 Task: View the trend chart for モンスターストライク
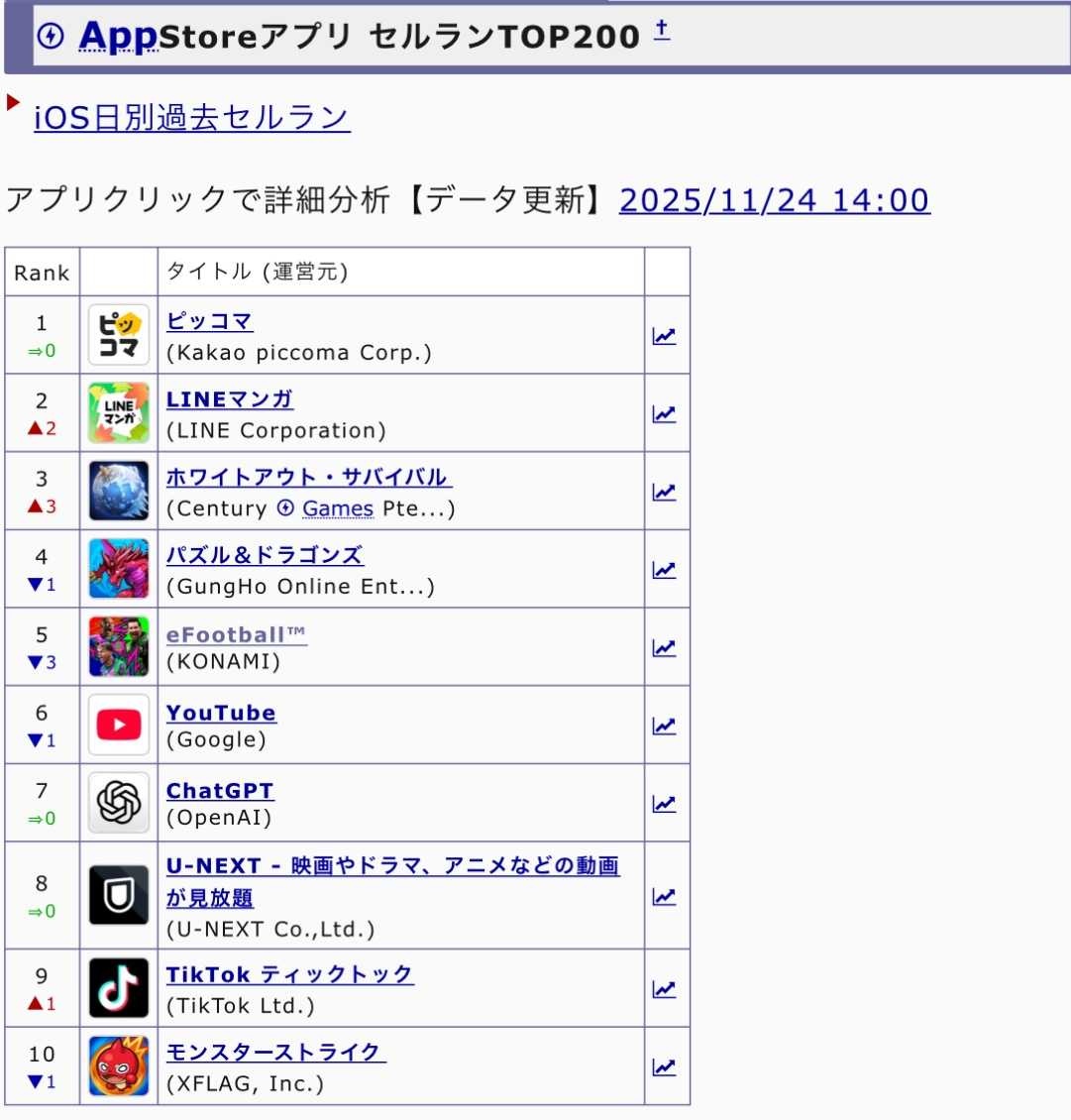coord(664,1067)
